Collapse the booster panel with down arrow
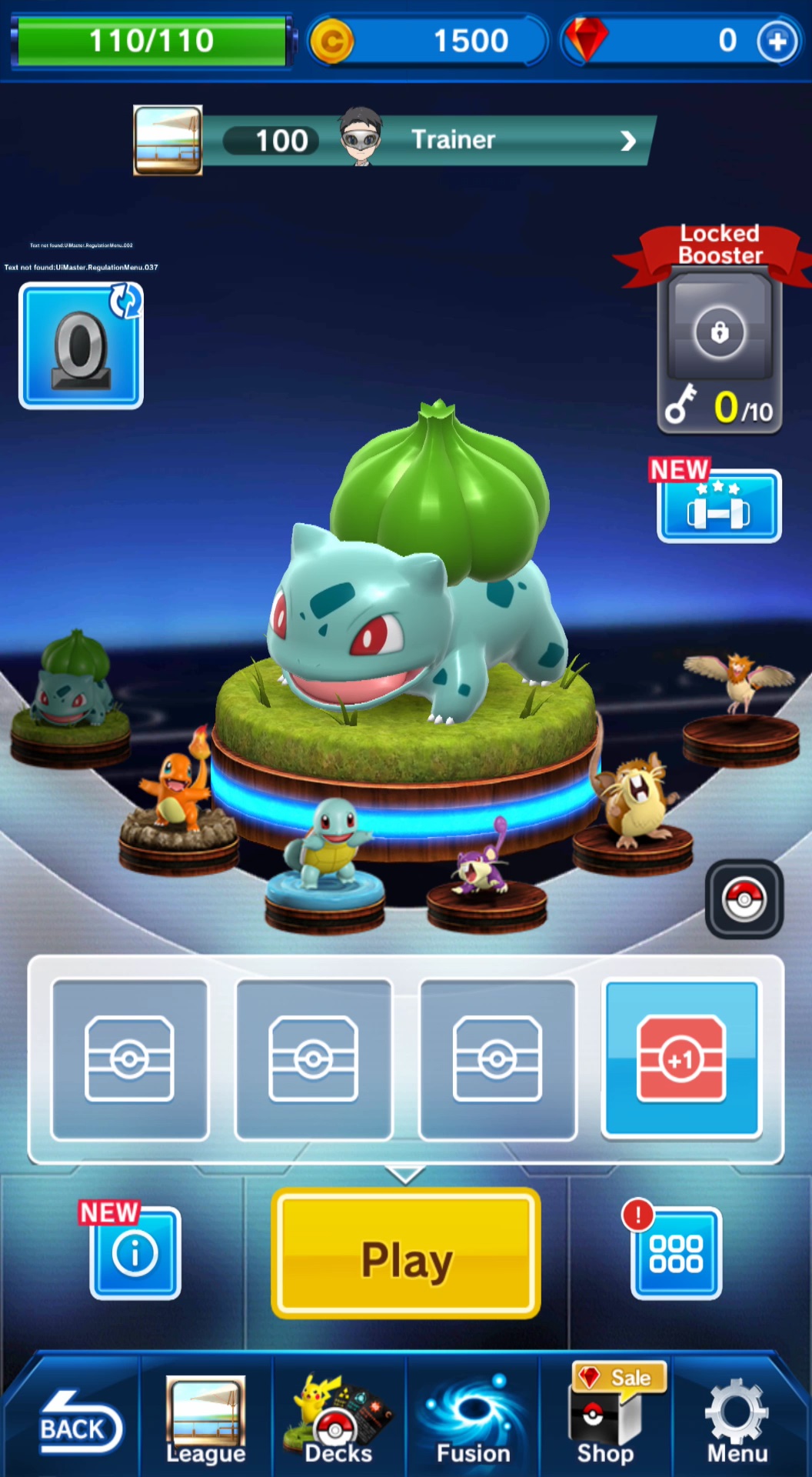812x1477 pixels. [x=405, y=1174]
